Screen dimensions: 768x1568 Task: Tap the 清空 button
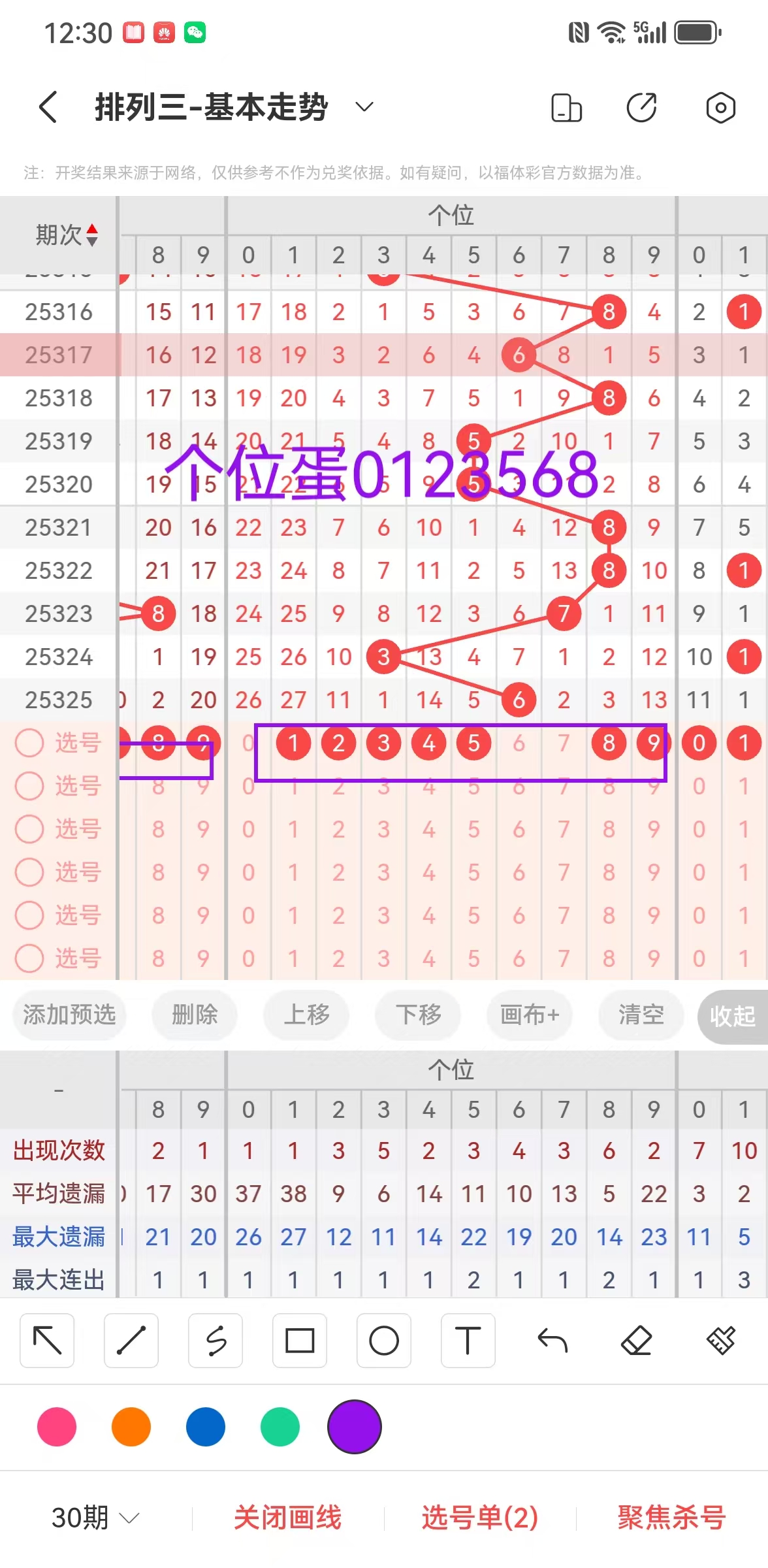click(641, 1015)
